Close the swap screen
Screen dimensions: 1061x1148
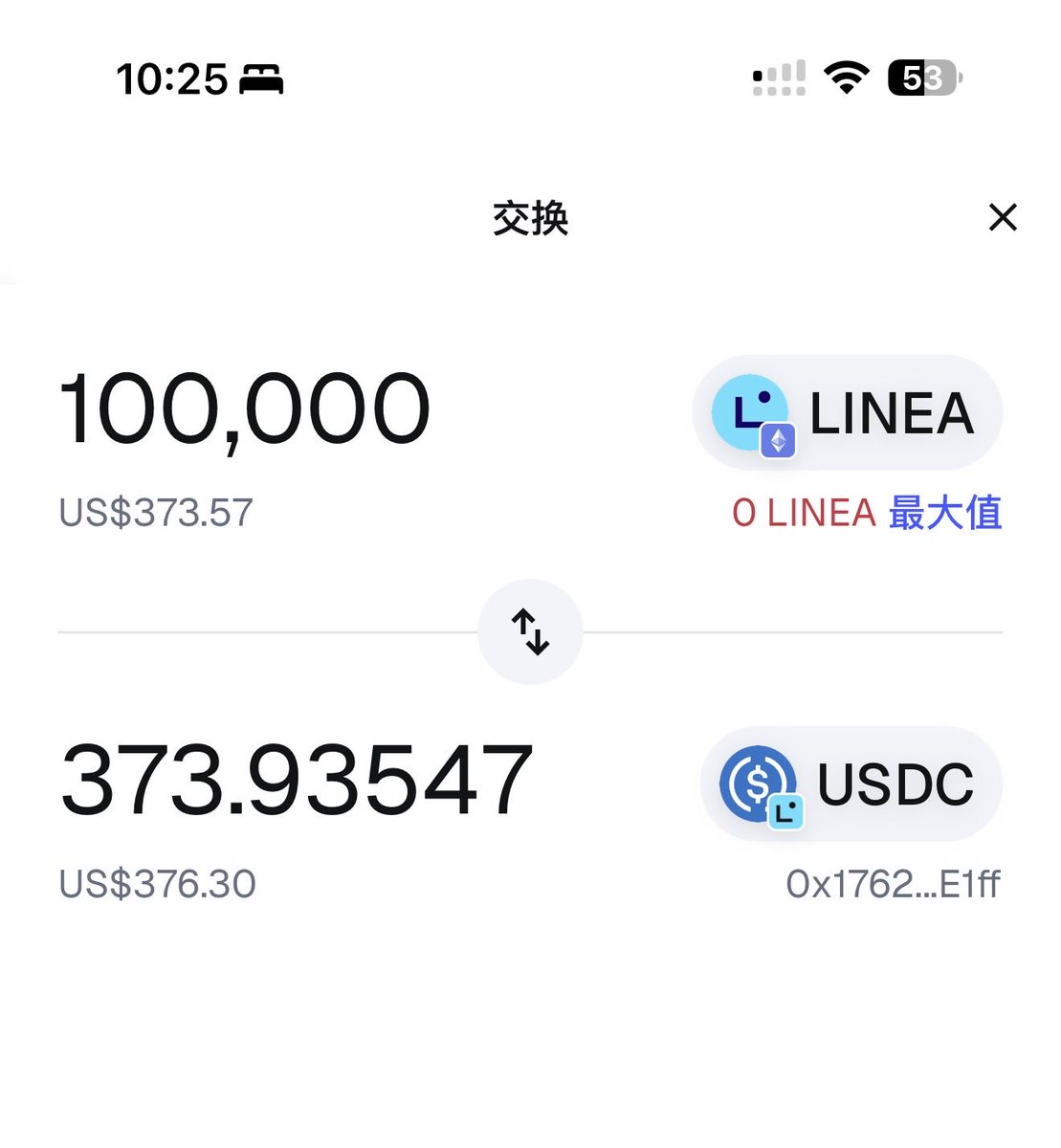[x=1002, y=218]
